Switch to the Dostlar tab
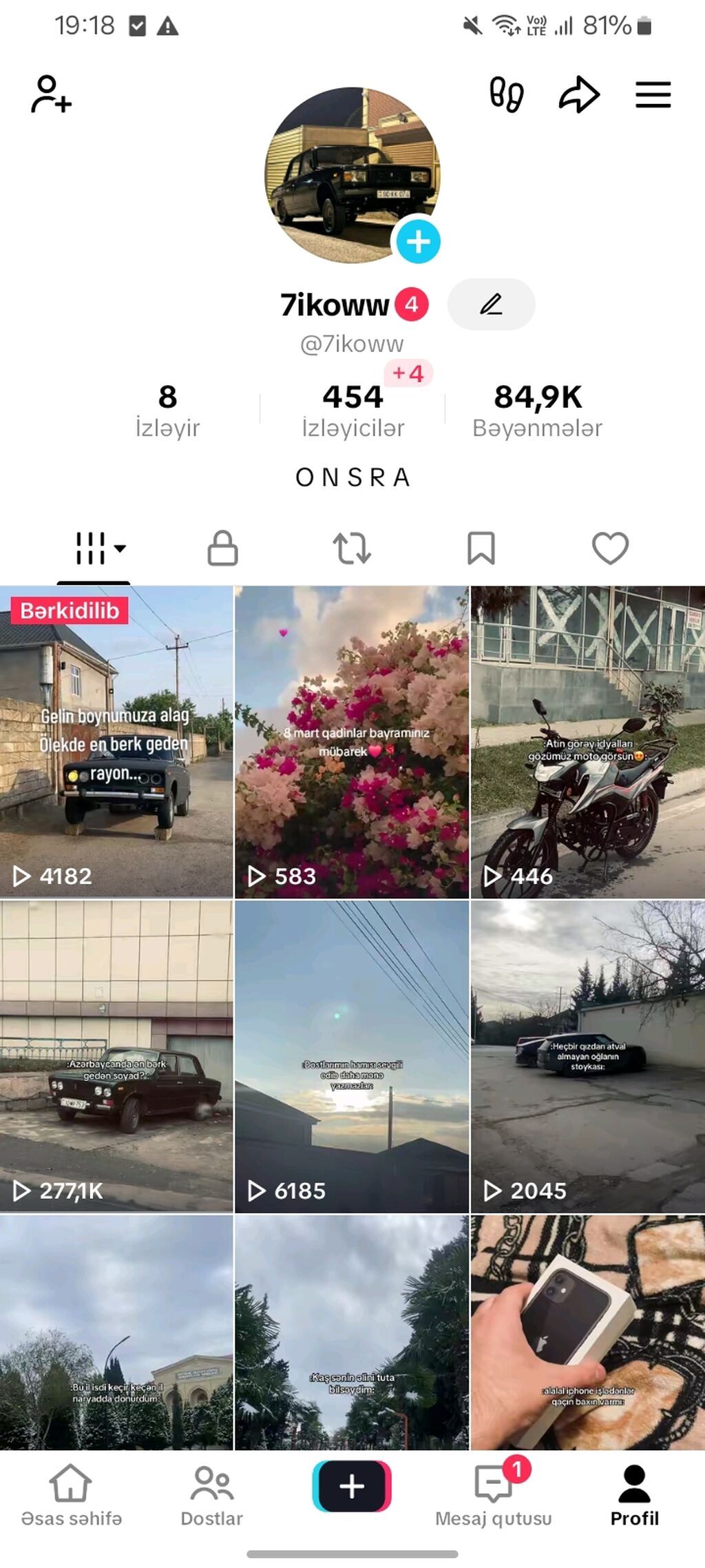 [211, 1496]
